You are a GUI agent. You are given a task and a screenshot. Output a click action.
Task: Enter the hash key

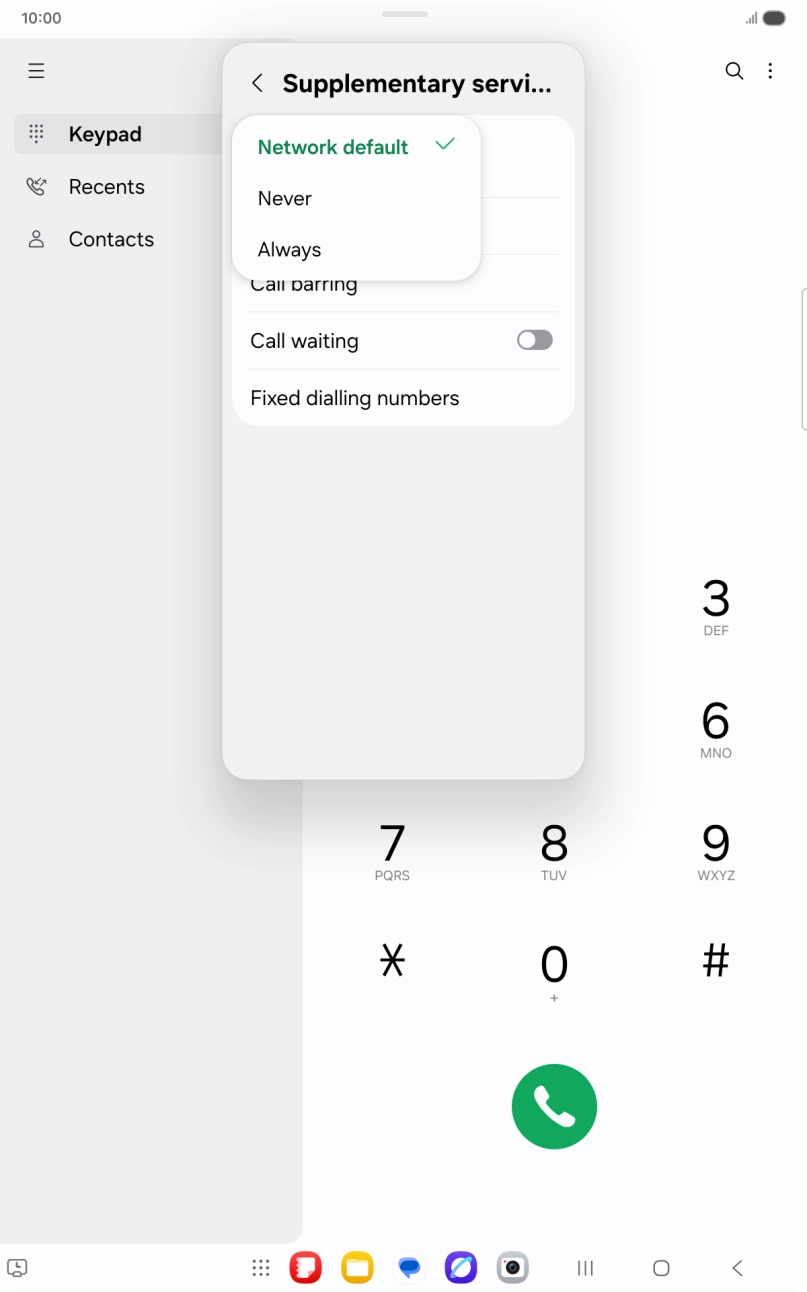pyautogui.click(x=716, y=961)
